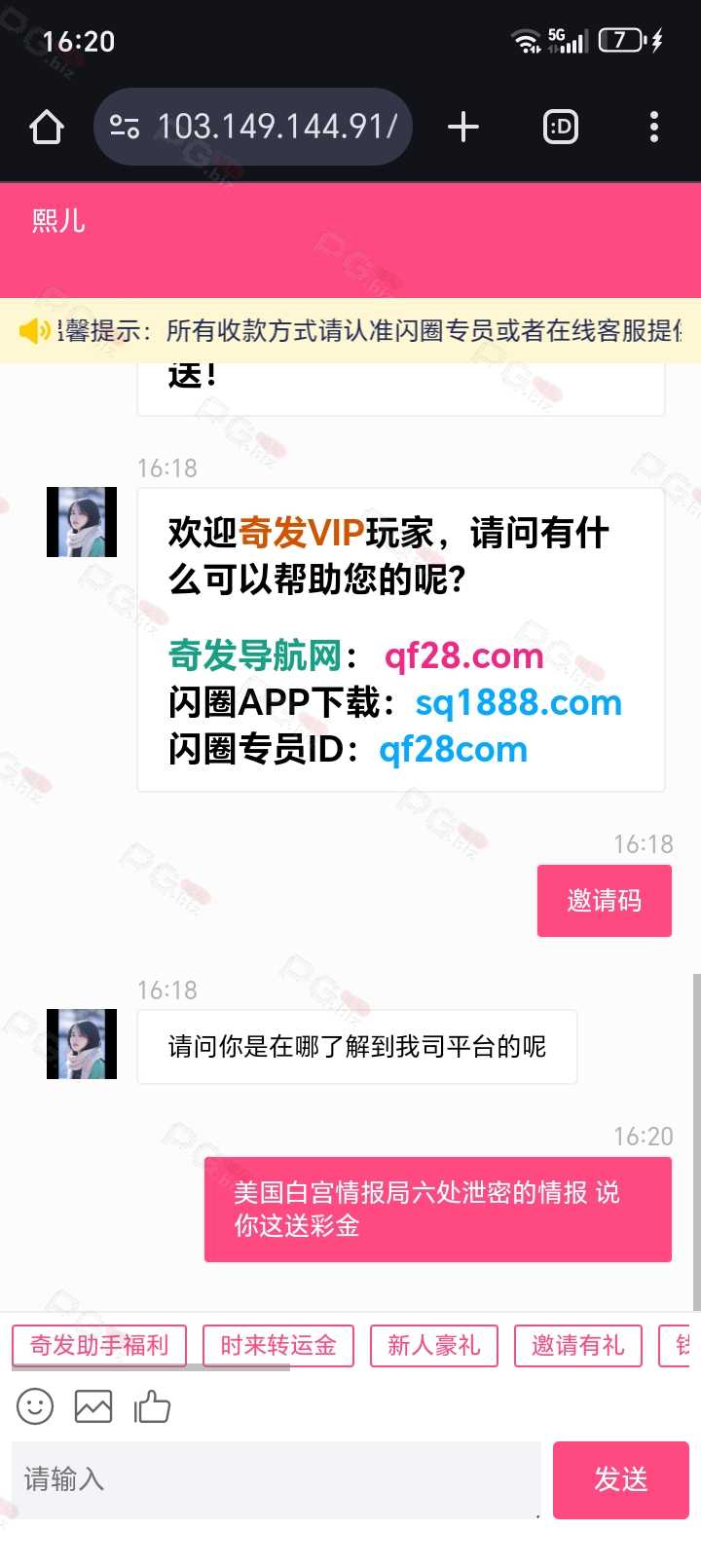
Task: Open the tab switcher
Action: coord(561,127)
